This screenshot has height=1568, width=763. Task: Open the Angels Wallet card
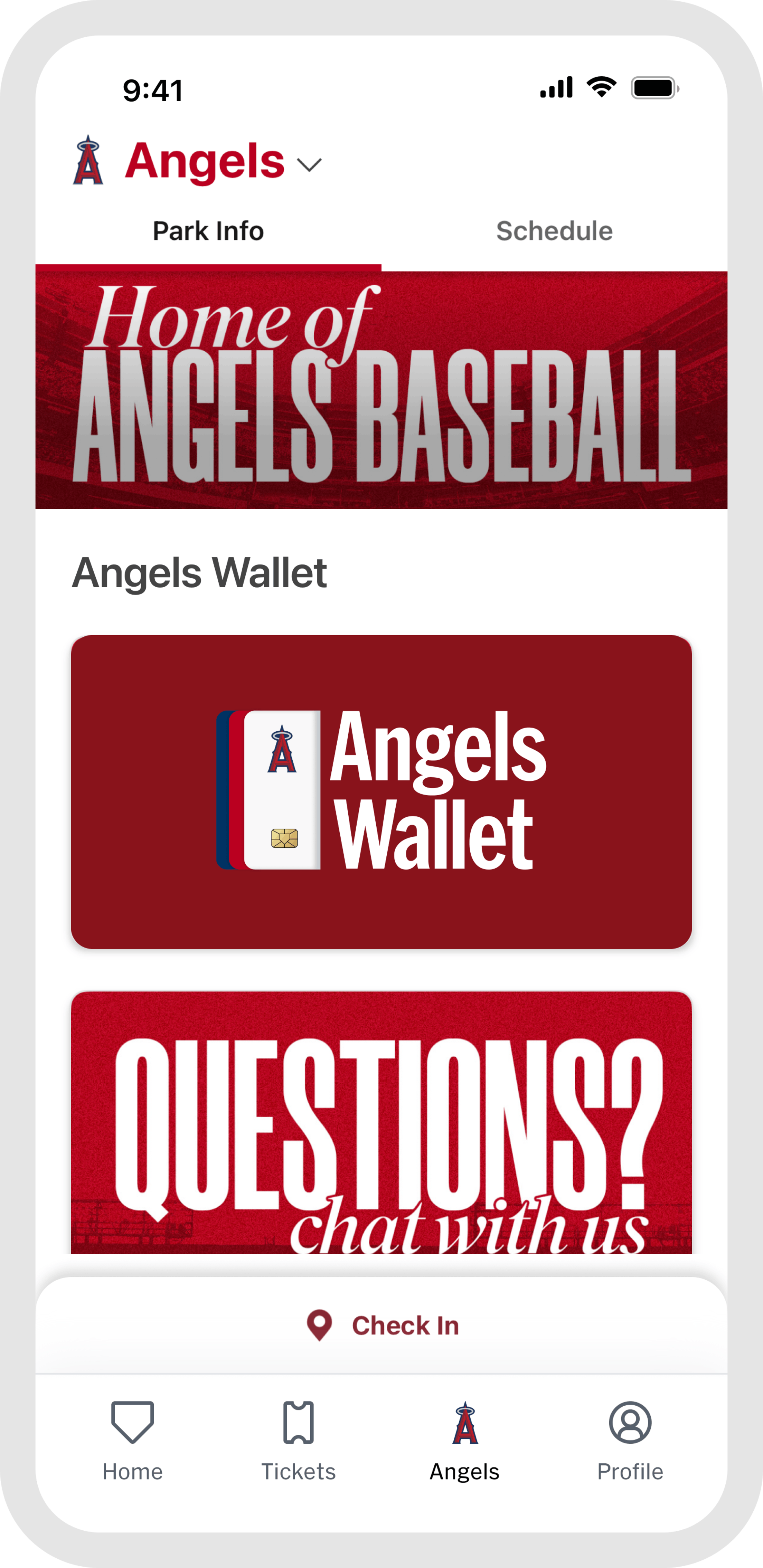[x=381, y=791]
